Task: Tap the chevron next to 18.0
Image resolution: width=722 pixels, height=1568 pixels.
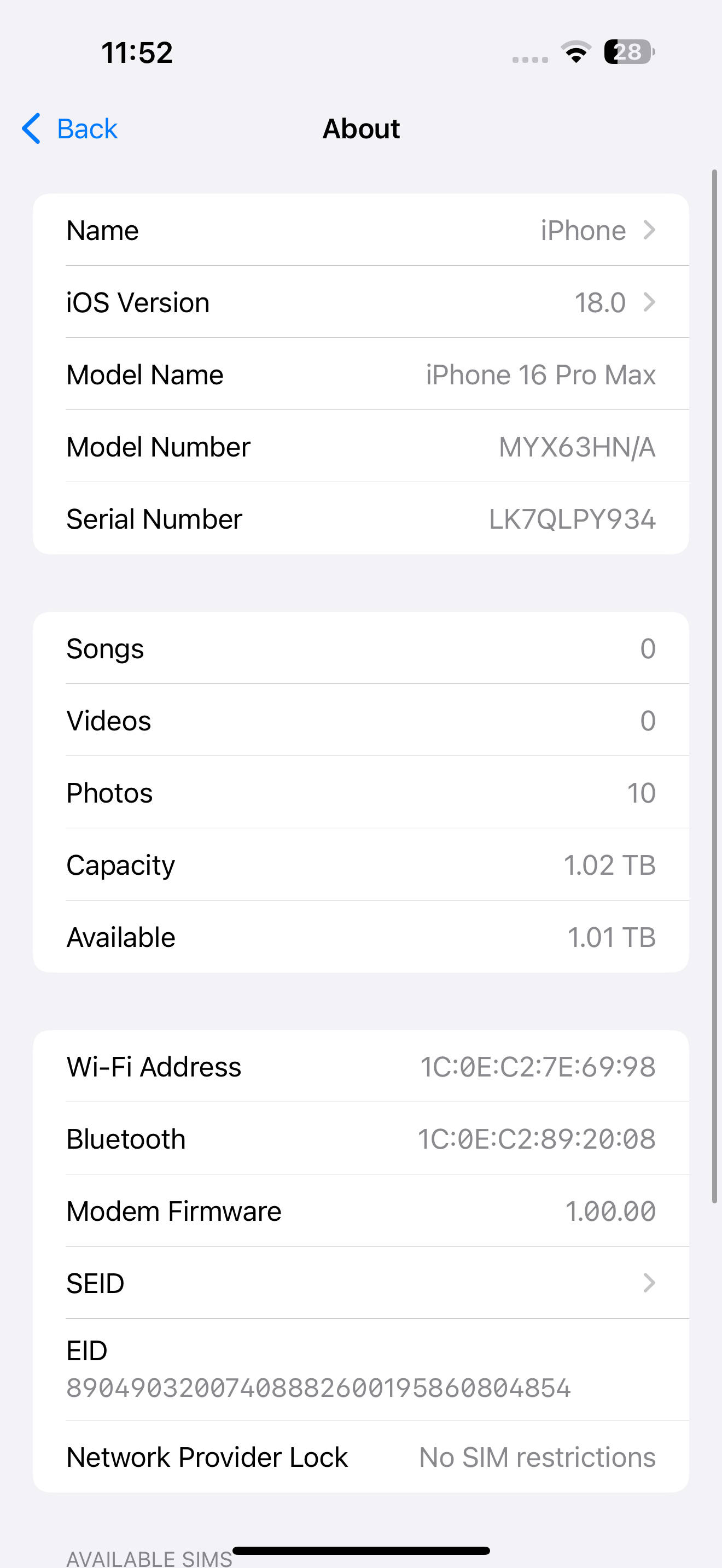Action: click(x=650, y=302)
